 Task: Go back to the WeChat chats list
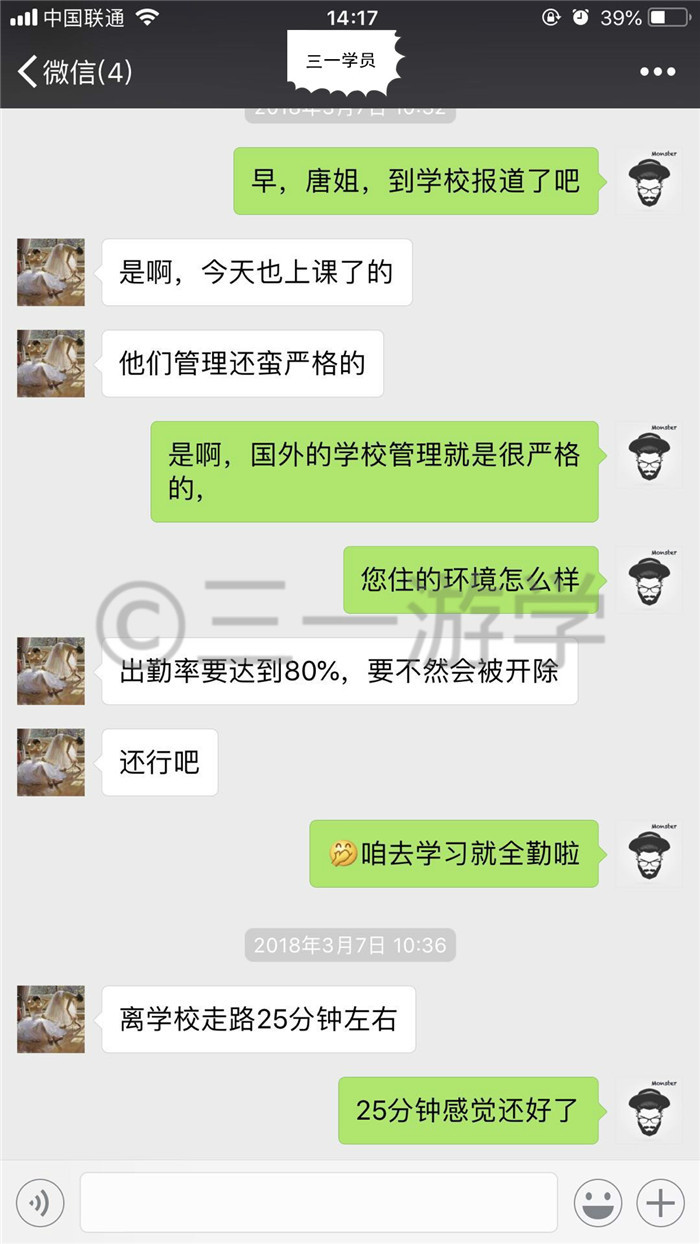(75, 72)
